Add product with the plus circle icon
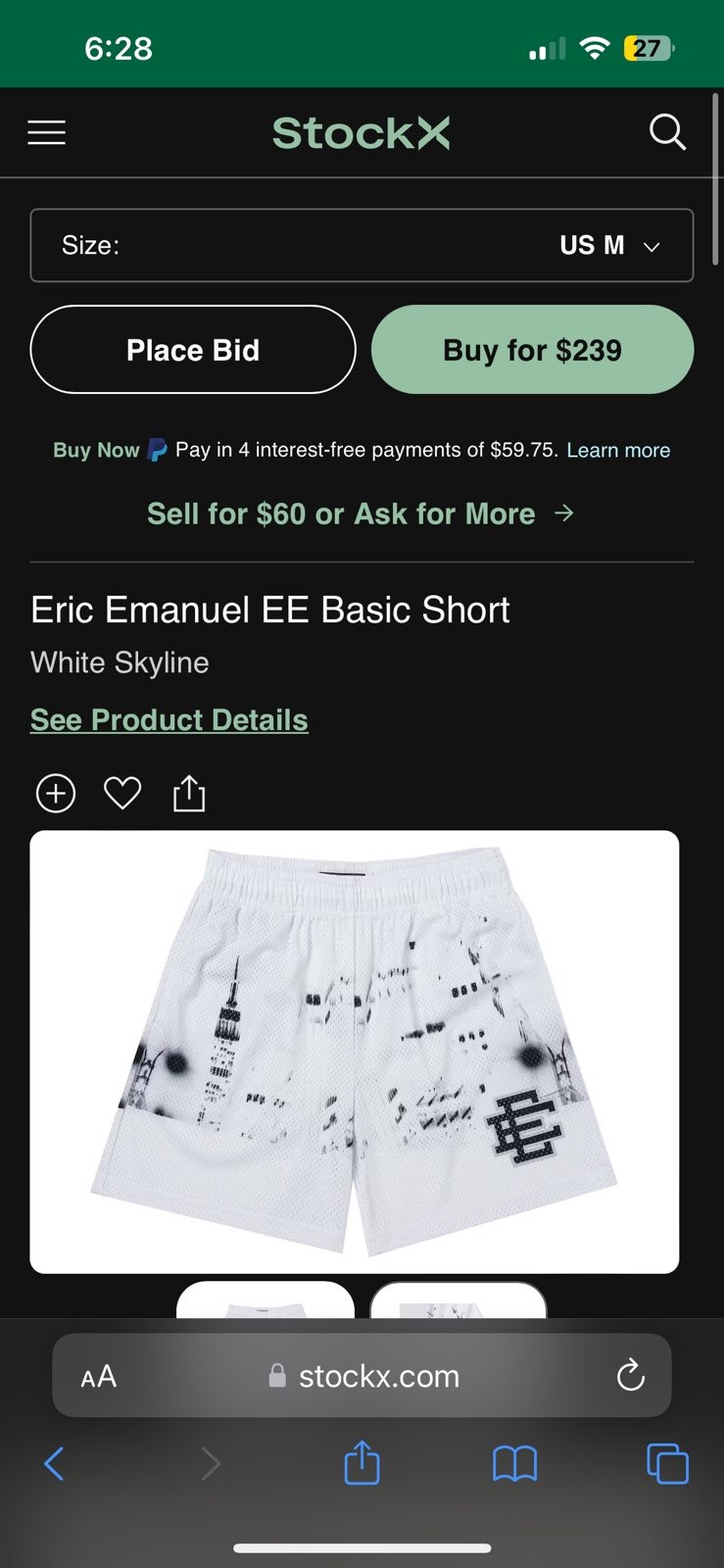This screenshot has width=724, height=1568. (x=56, y=793)
